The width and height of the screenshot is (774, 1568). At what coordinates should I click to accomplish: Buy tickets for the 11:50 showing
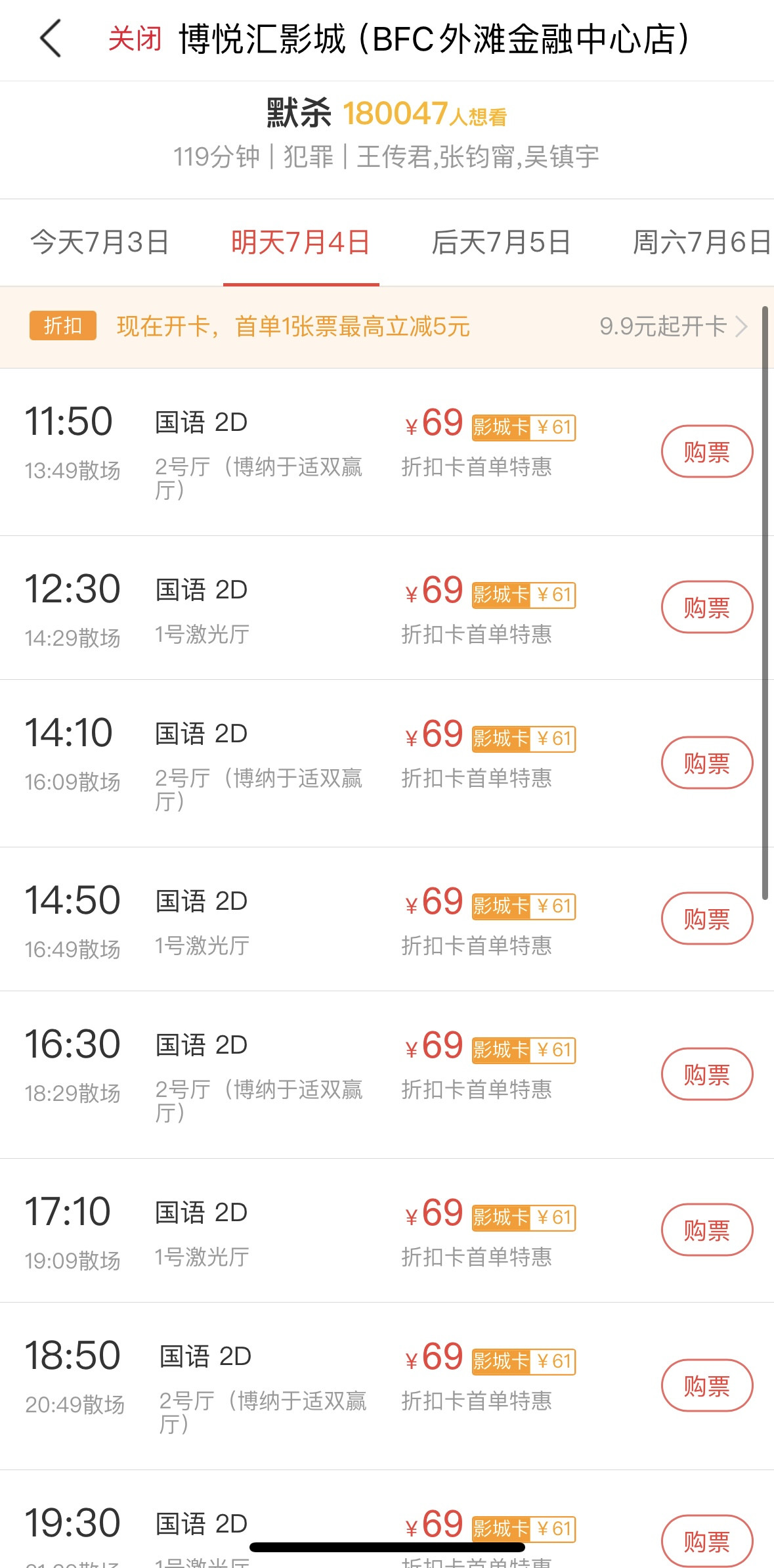click(x=706, y=452)
